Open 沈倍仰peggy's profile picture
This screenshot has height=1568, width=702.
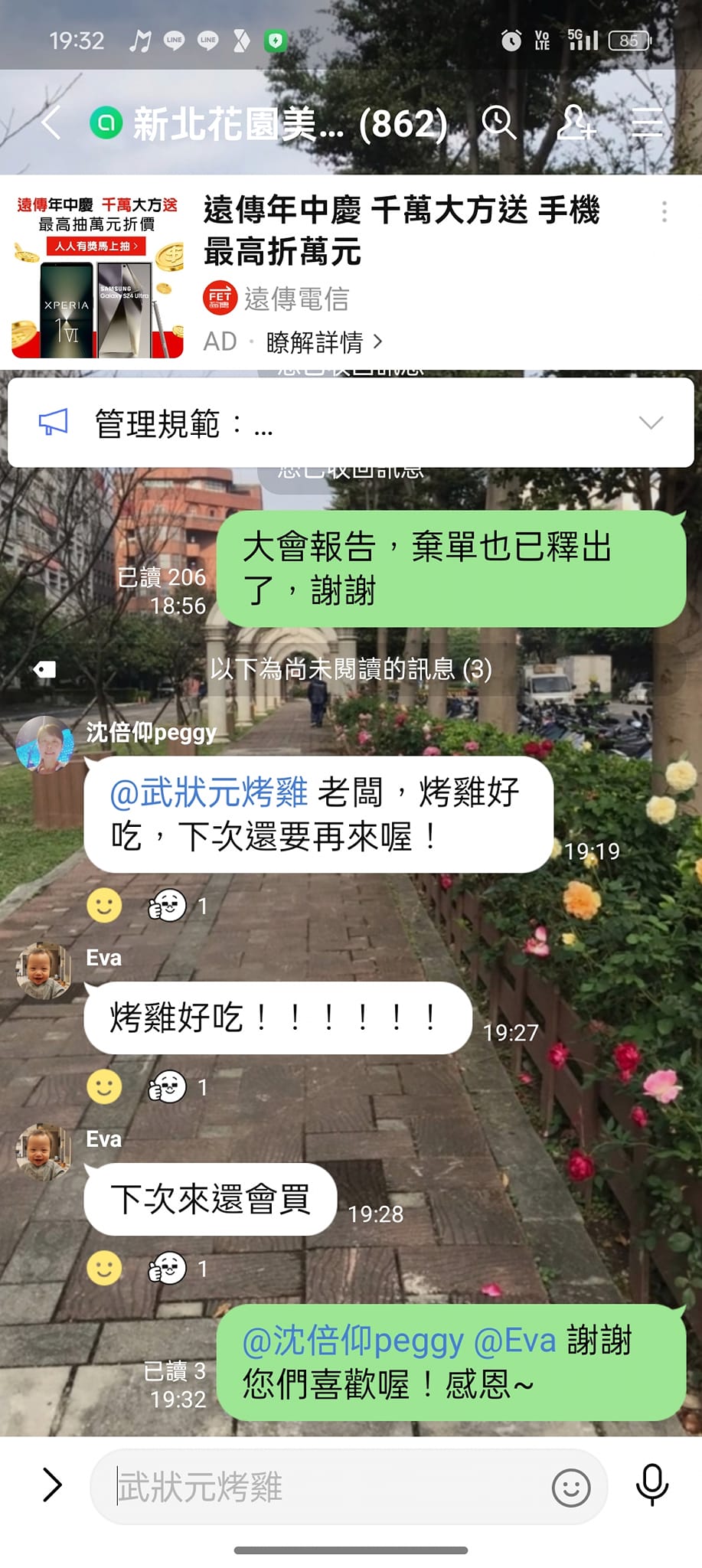pyautogui.click(x=44, y=744)
